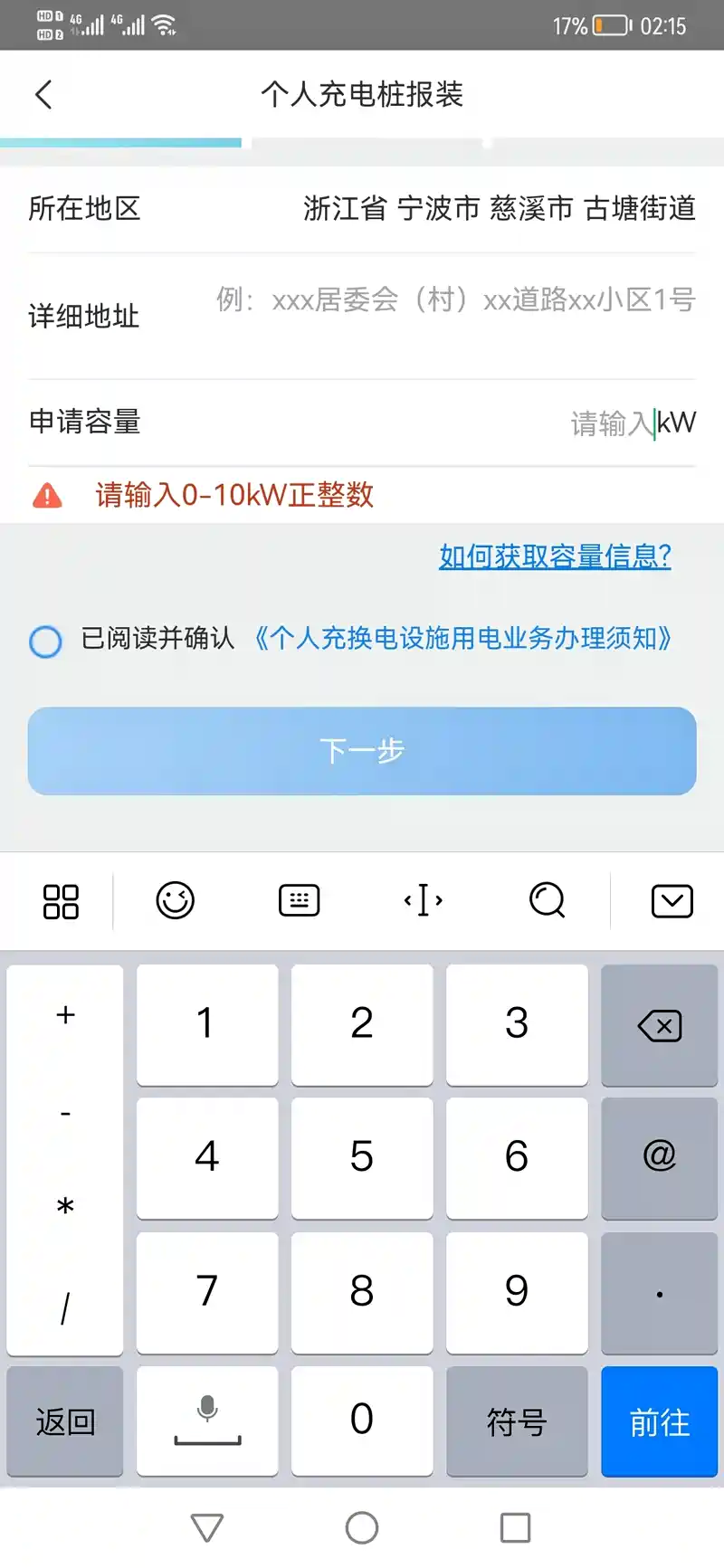Tap the 下一步 button
Screen dimensions: 724x1568
click(362, 751)
